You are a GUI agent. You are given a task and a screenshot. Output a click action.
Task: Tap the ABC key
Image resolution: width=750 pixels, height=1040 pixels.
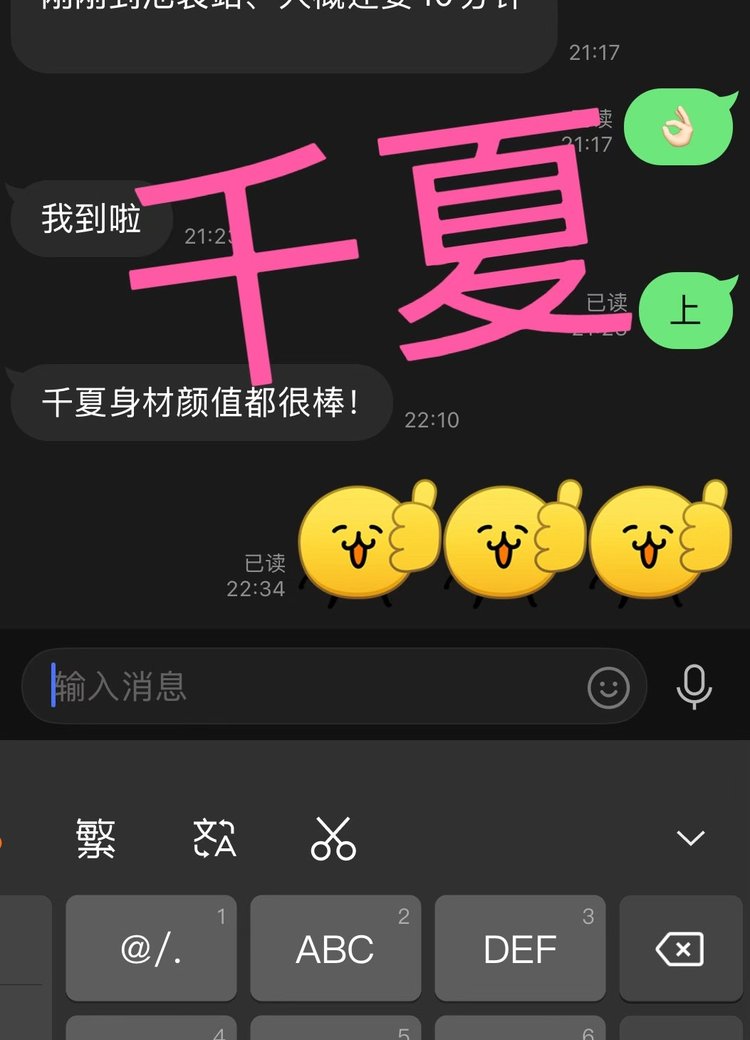click(335, 948)
